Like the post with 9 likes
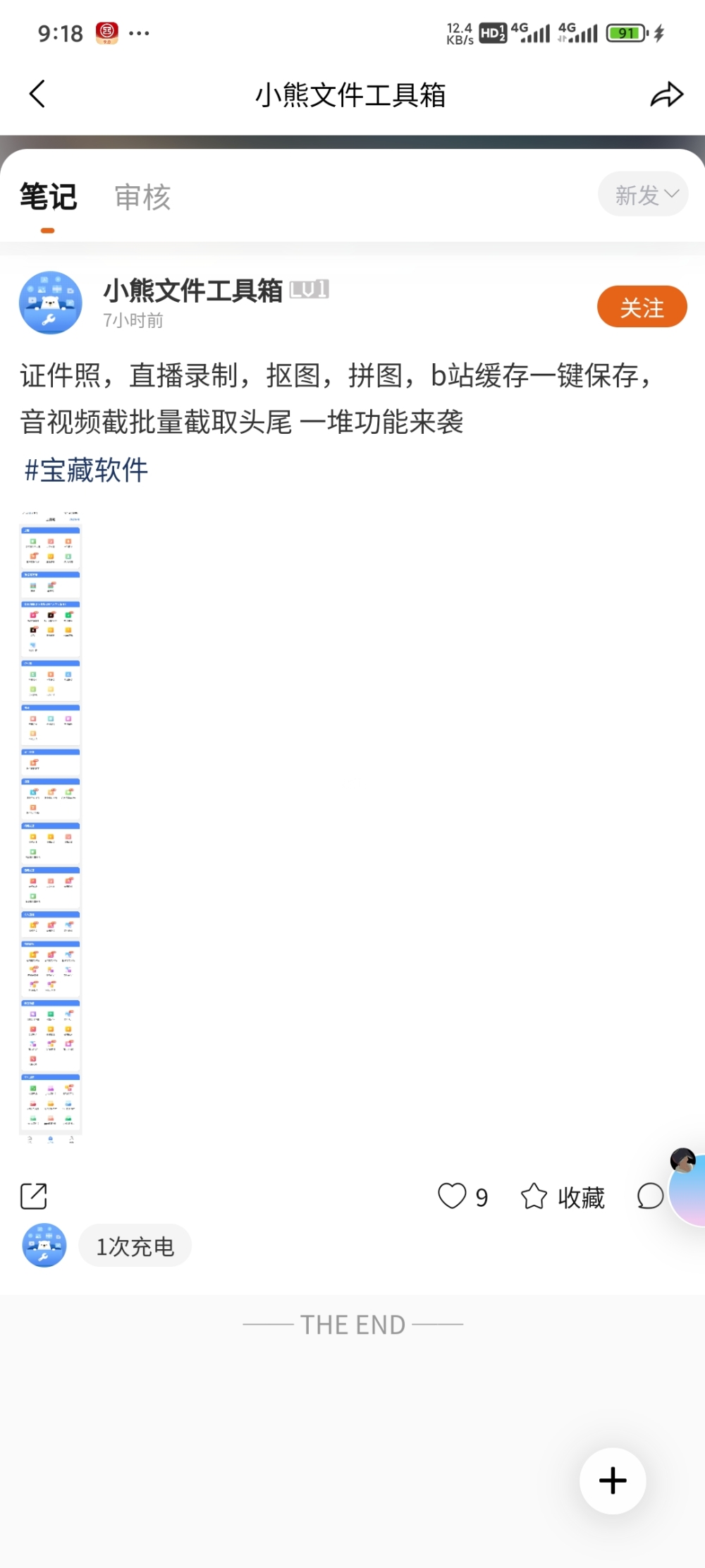This screenshot has width=705, height=1568. tap(453, 1196)
